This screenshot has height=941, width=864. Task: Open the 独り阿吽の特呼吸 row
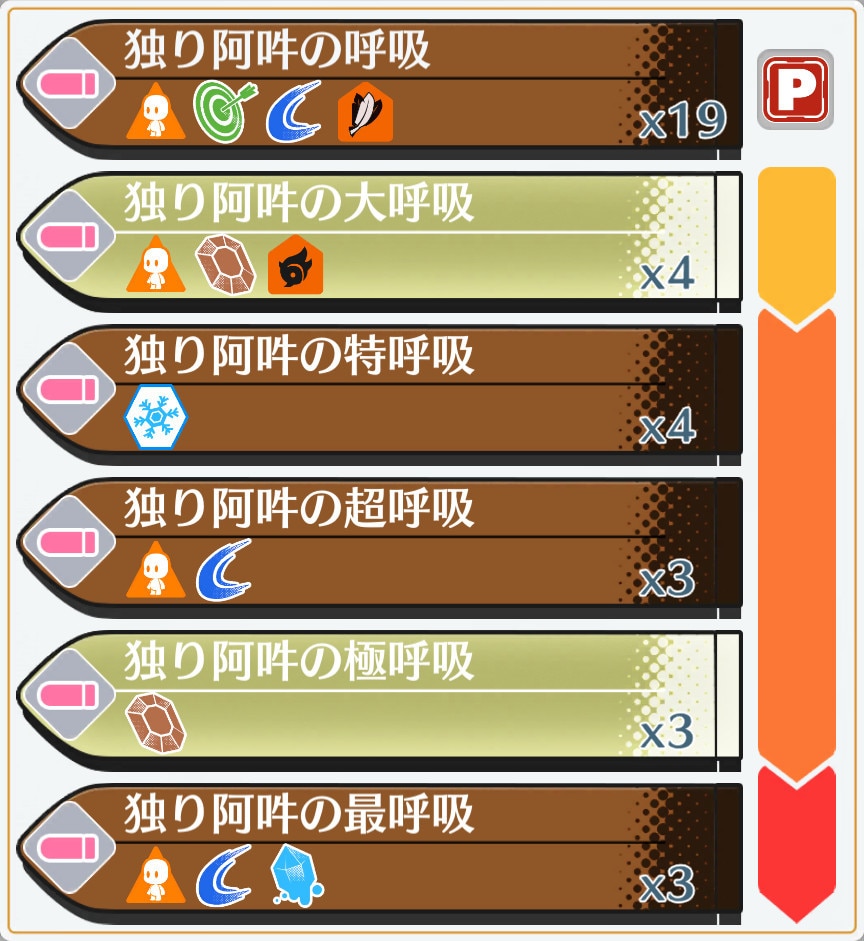[x=380, y=392]
